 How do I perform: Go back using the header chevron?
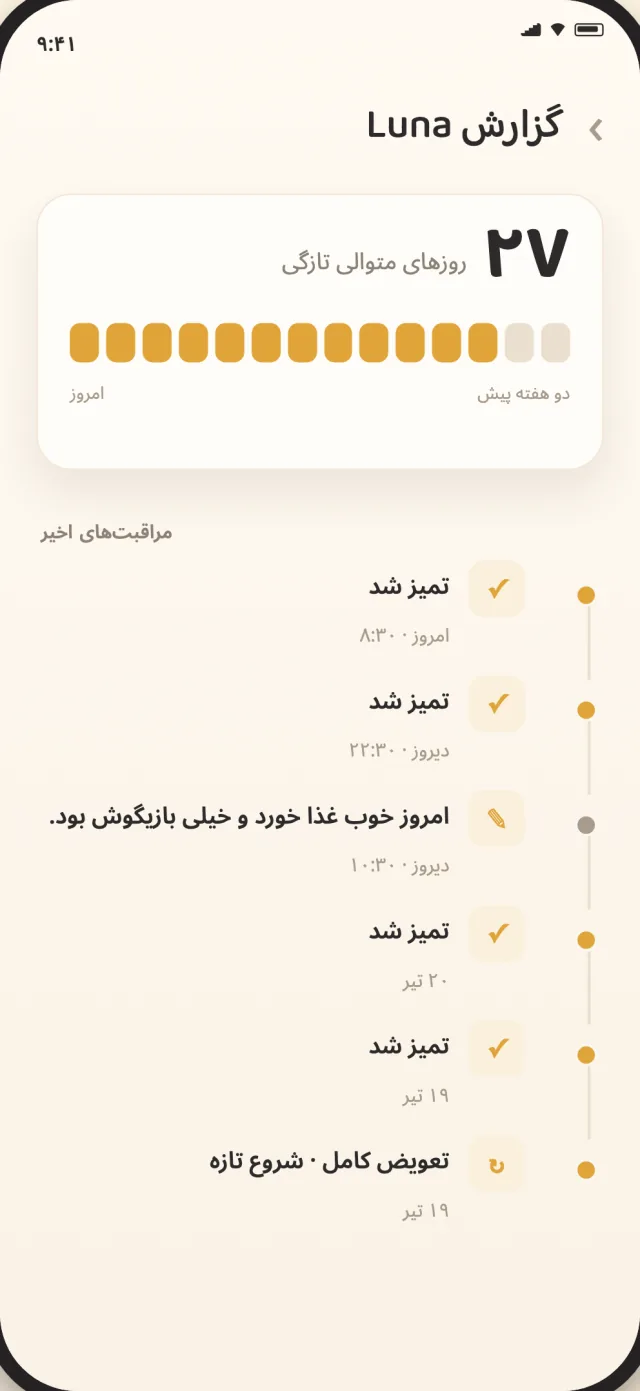click(596, 129)
